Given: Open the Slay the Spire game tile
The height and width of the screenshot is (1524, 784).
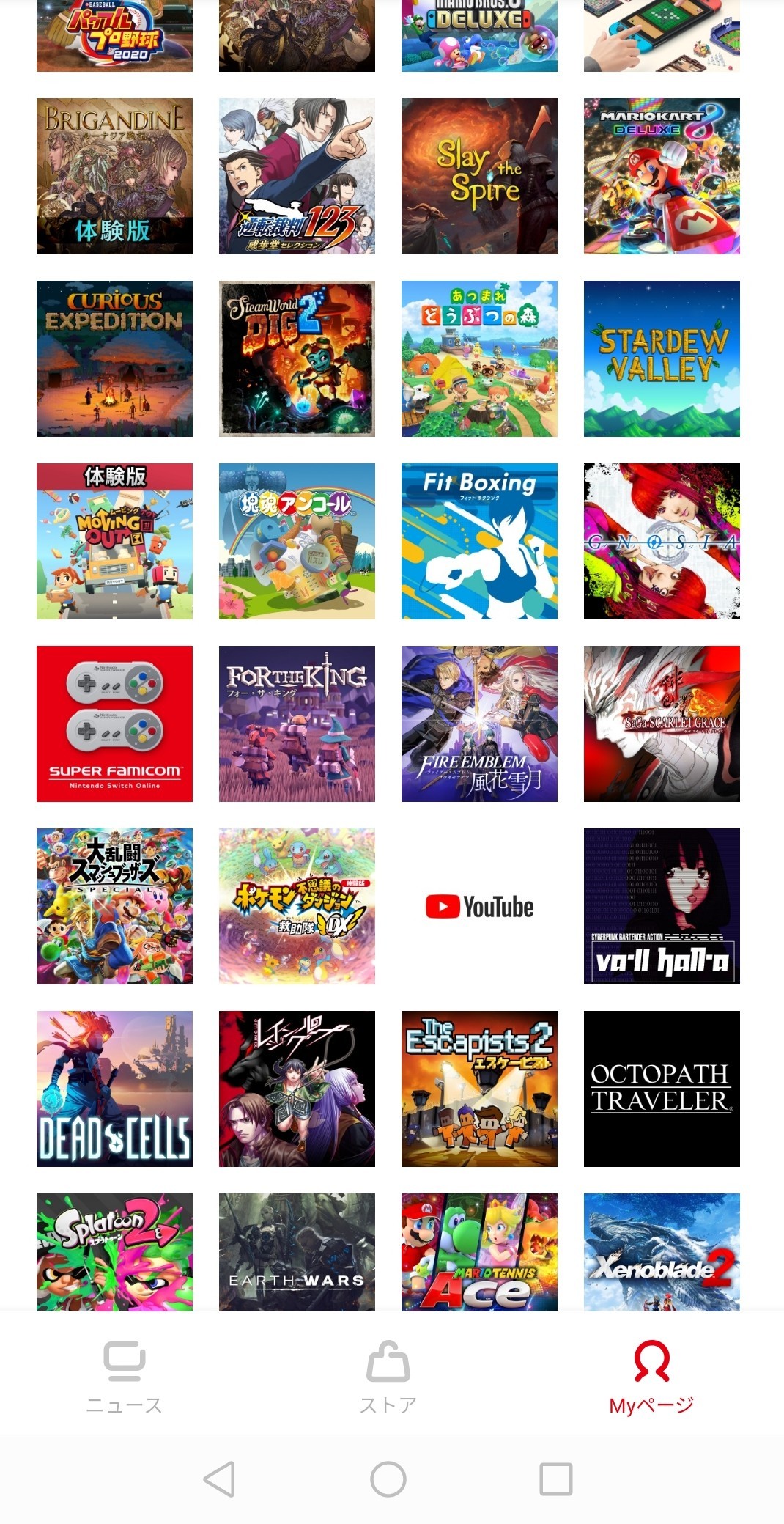Looking at the screenshot, I should (479, 176).
